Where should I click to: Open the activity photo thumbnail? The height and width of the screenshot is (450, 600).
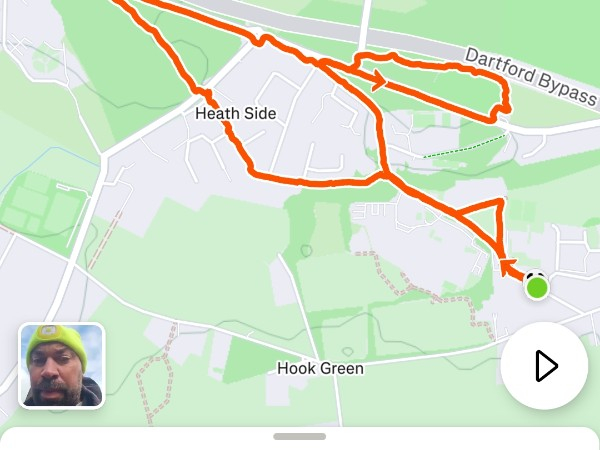point(62,366)
